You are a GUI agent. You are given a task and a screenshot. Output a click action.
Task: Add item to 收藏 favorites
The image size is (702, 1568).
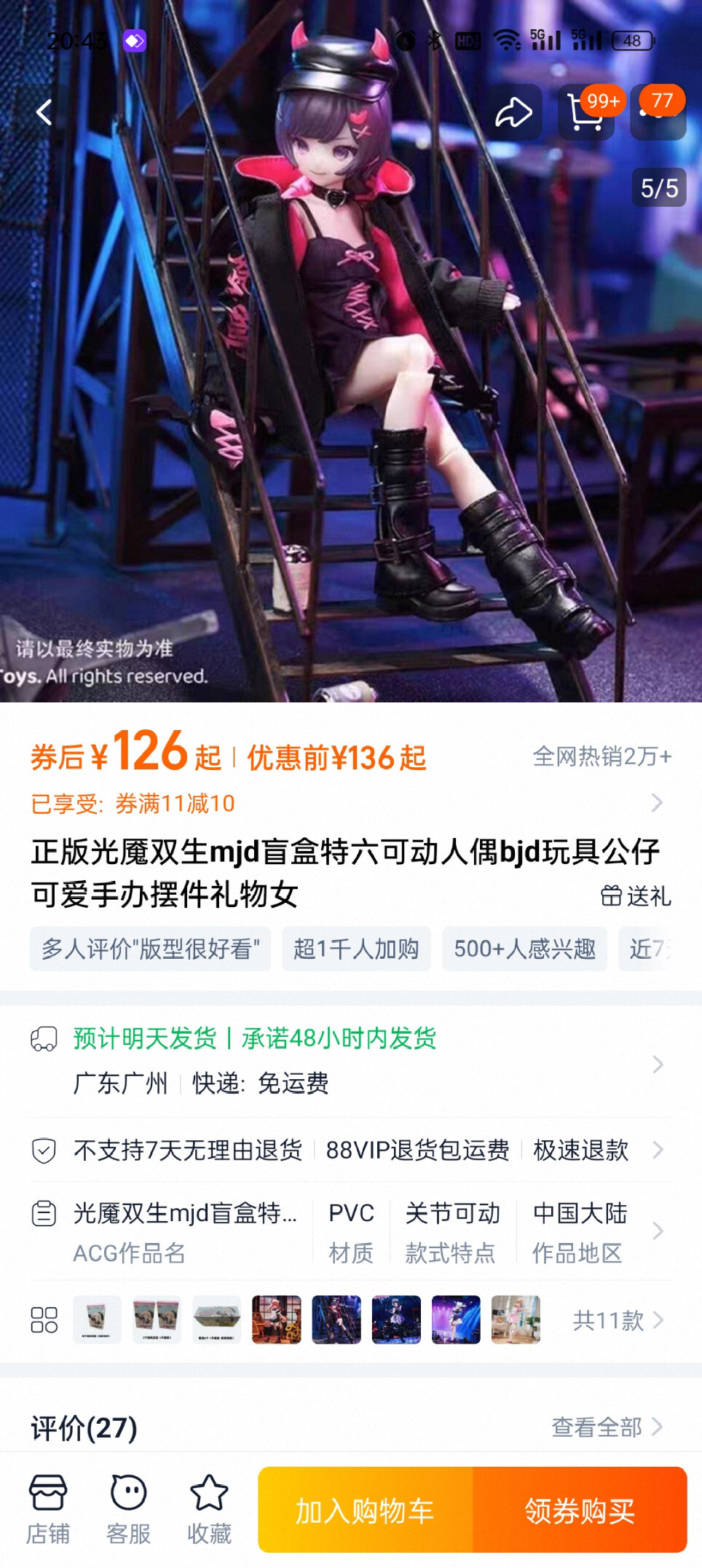pos(209,1509)
